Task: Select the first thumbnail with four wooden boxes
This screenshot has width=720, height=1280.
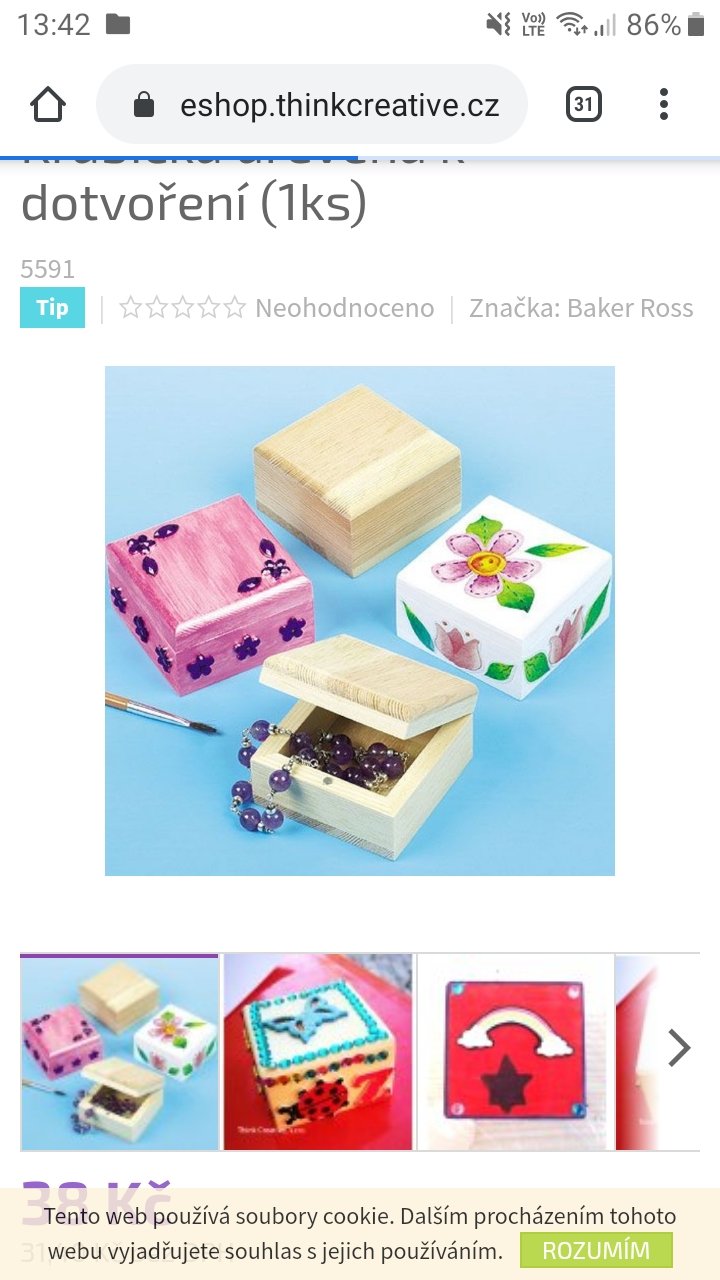Action: coord(120,1052)
